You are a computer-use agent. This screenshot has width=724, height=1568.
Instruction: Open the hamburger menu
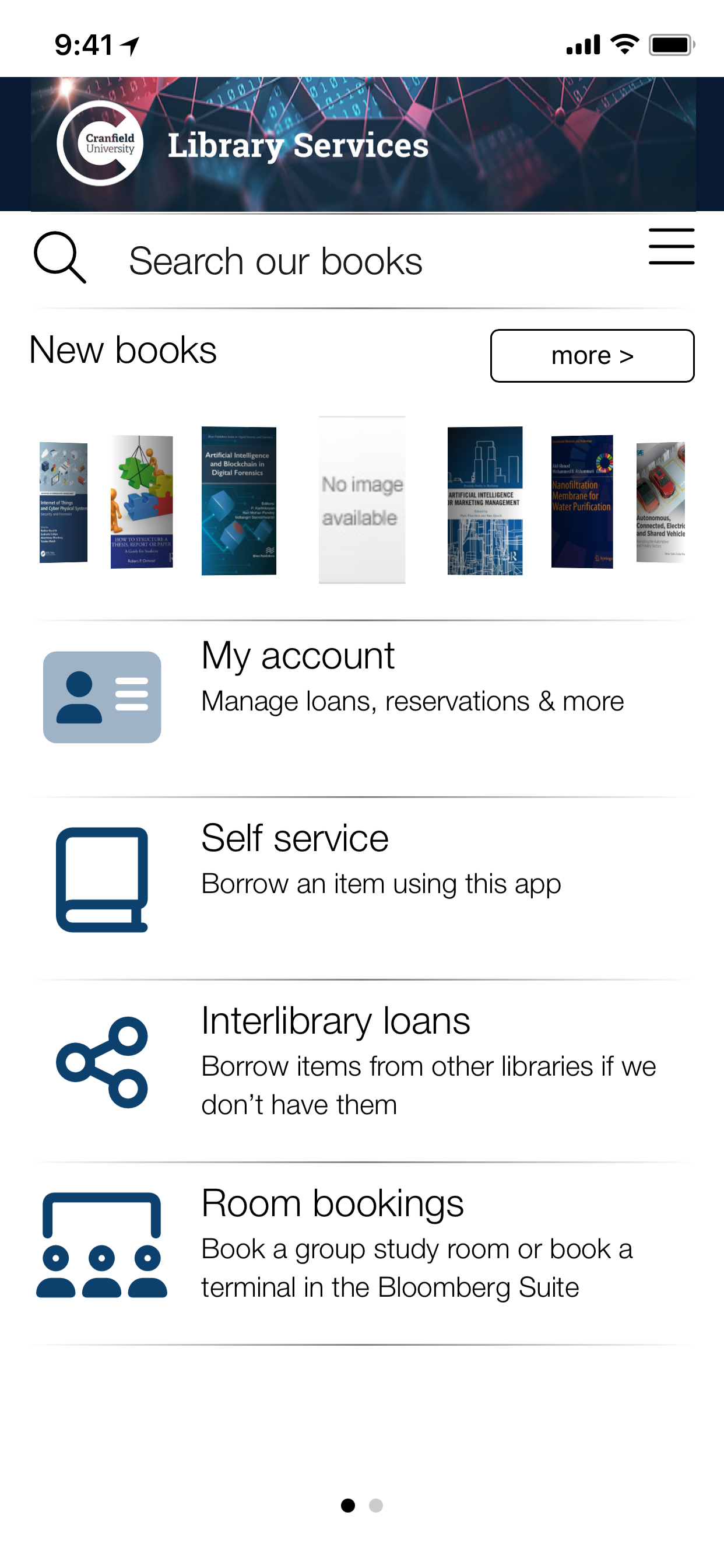click(671, 247)
